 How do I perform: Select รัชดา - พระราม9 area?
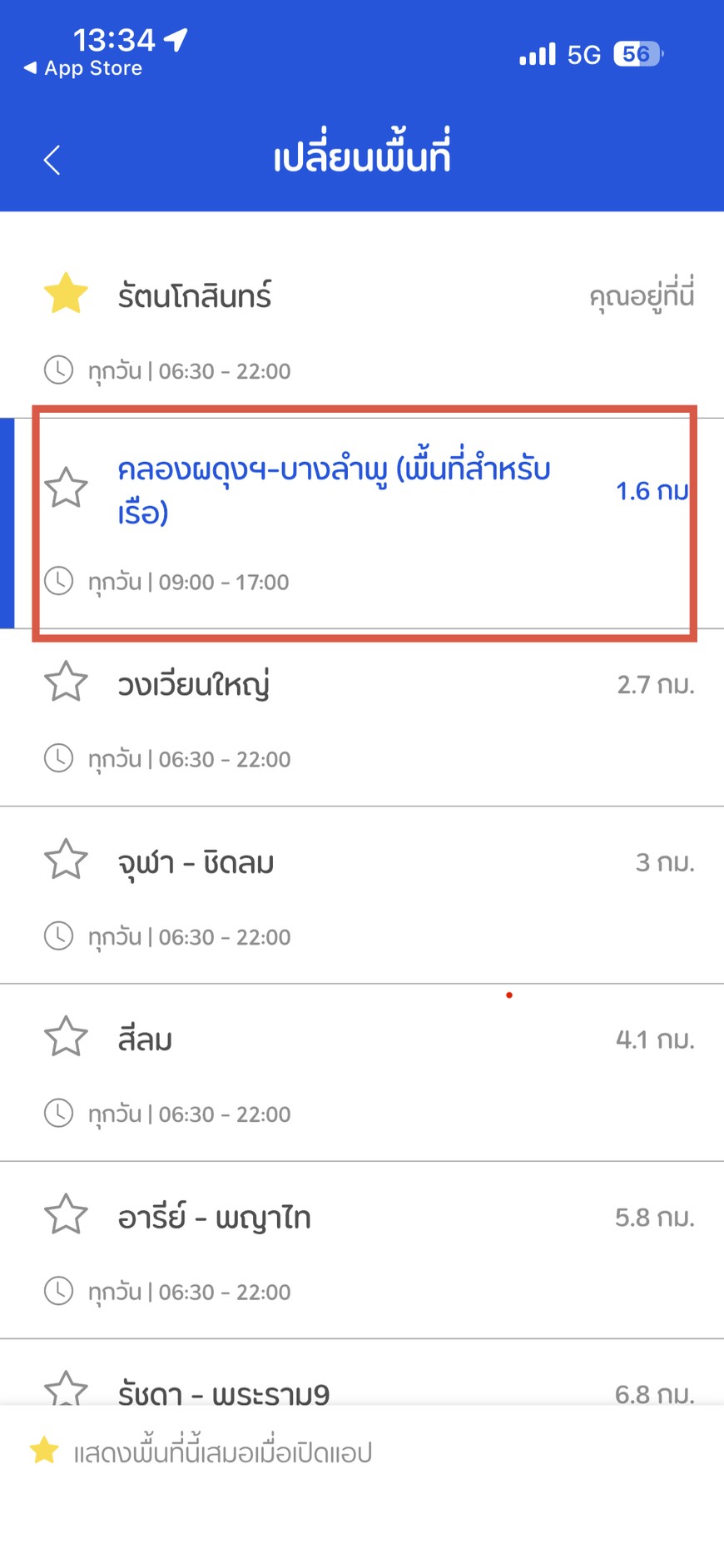coord(224,1392)
